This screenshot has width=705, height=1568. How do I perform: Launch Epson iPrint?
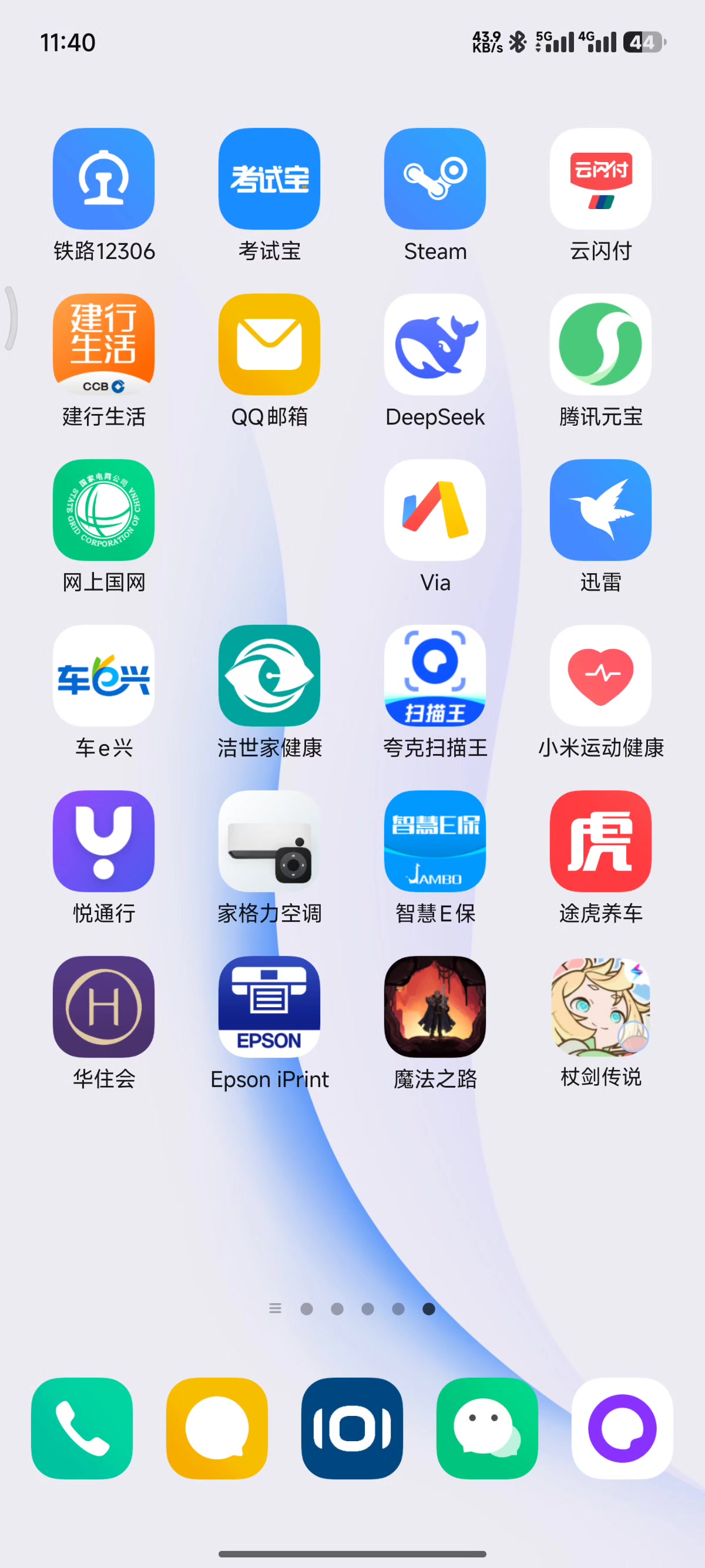[x=269, y=1007]
